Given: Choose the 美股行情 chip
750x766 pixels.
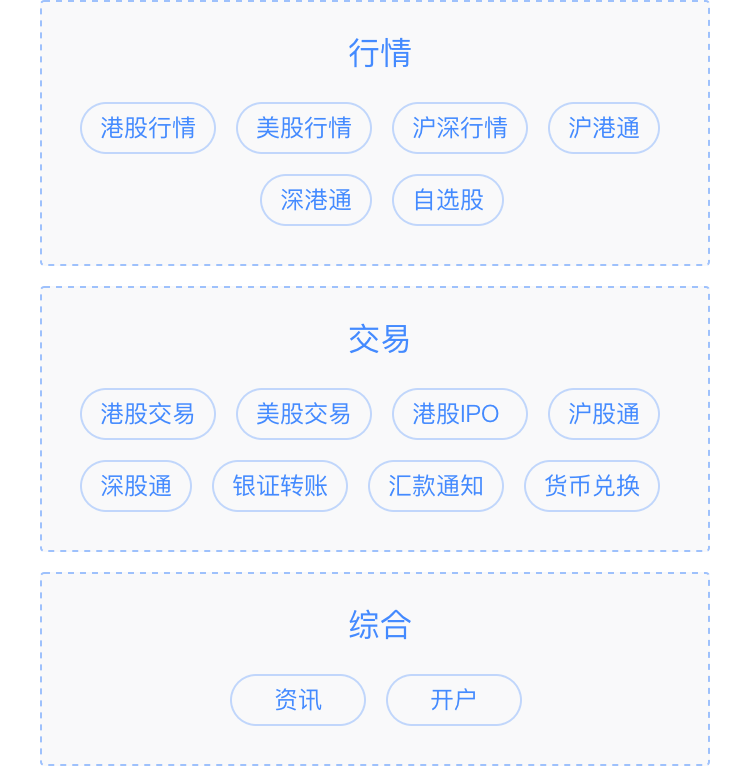Looking at the screenshot, I should pyautogui.click(x=304, y=128).
